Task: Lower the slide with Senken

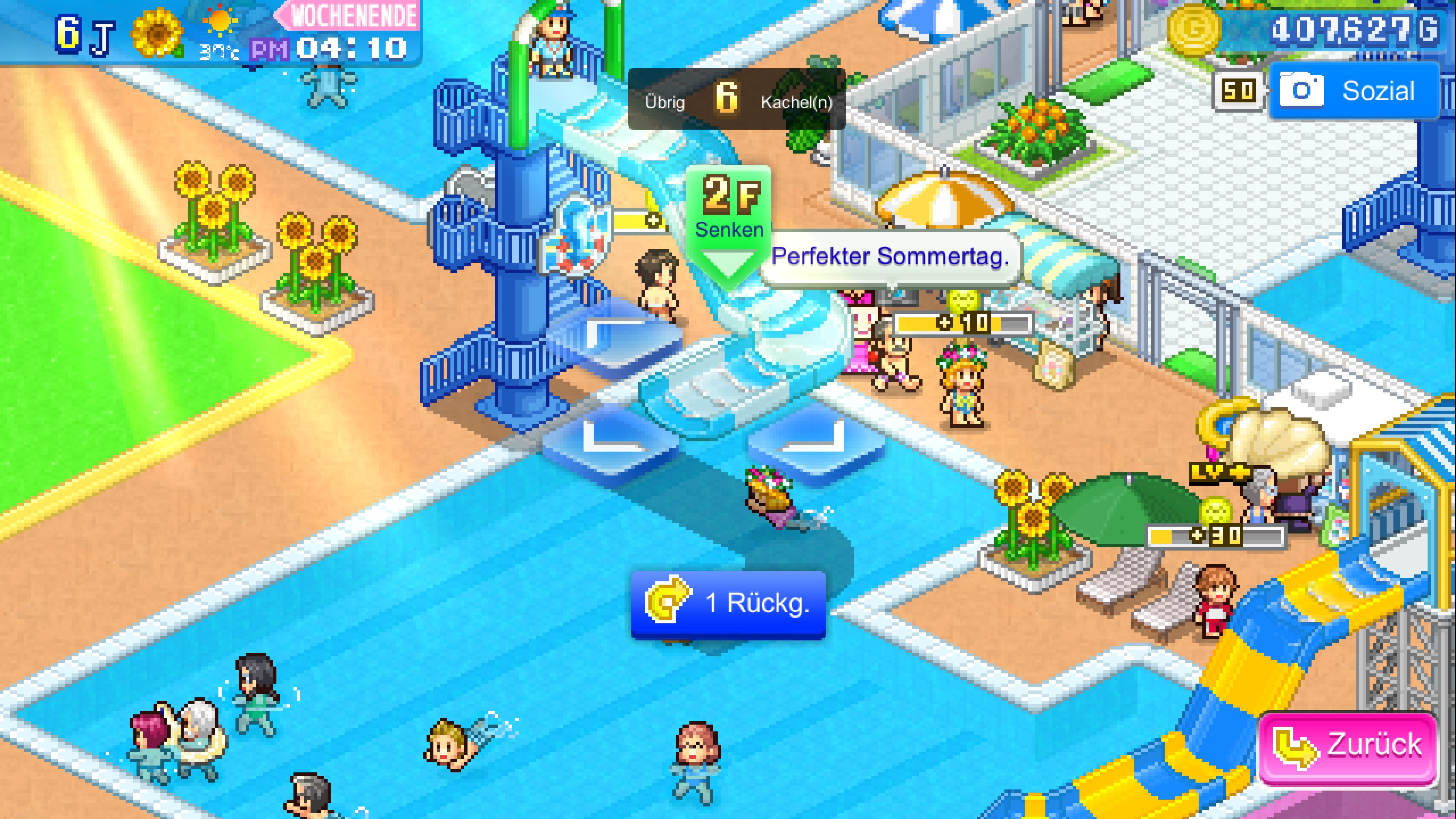Action: coord(728,223)
